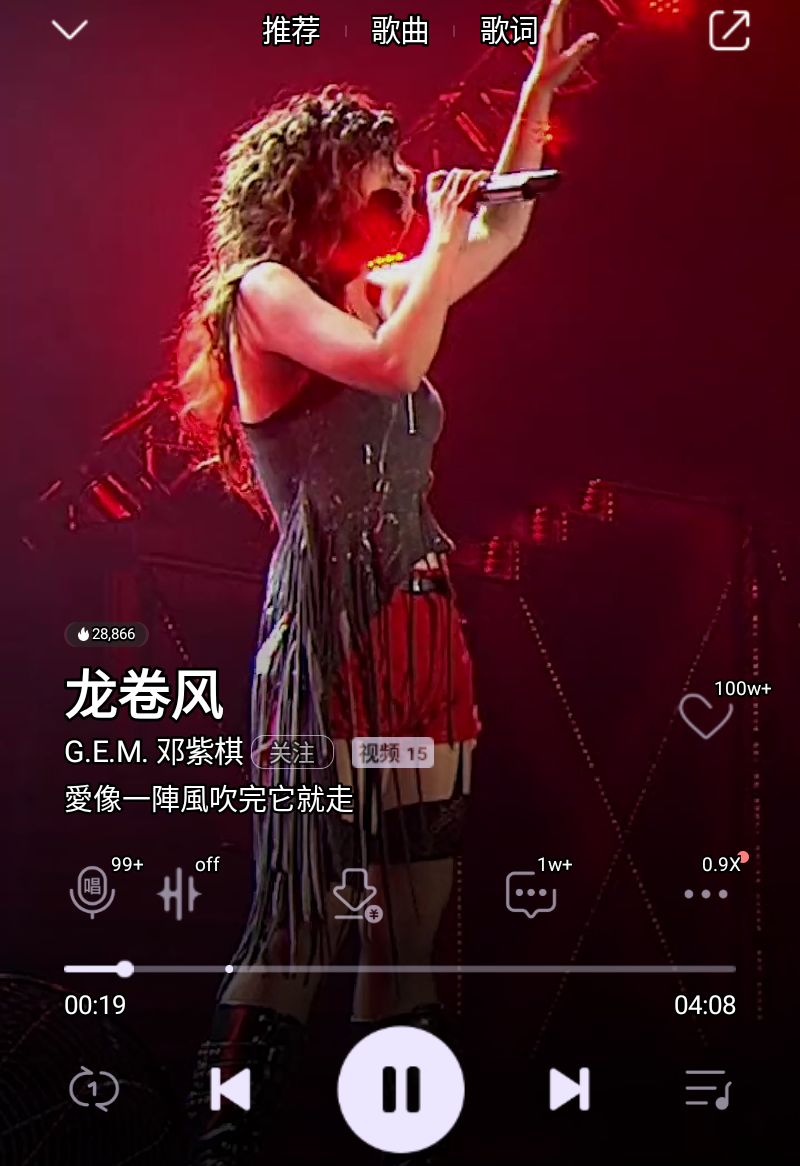Open the 视频 15 videos chip
Viewport: 800px width, 1166px height.
click(x=393, y=753)
